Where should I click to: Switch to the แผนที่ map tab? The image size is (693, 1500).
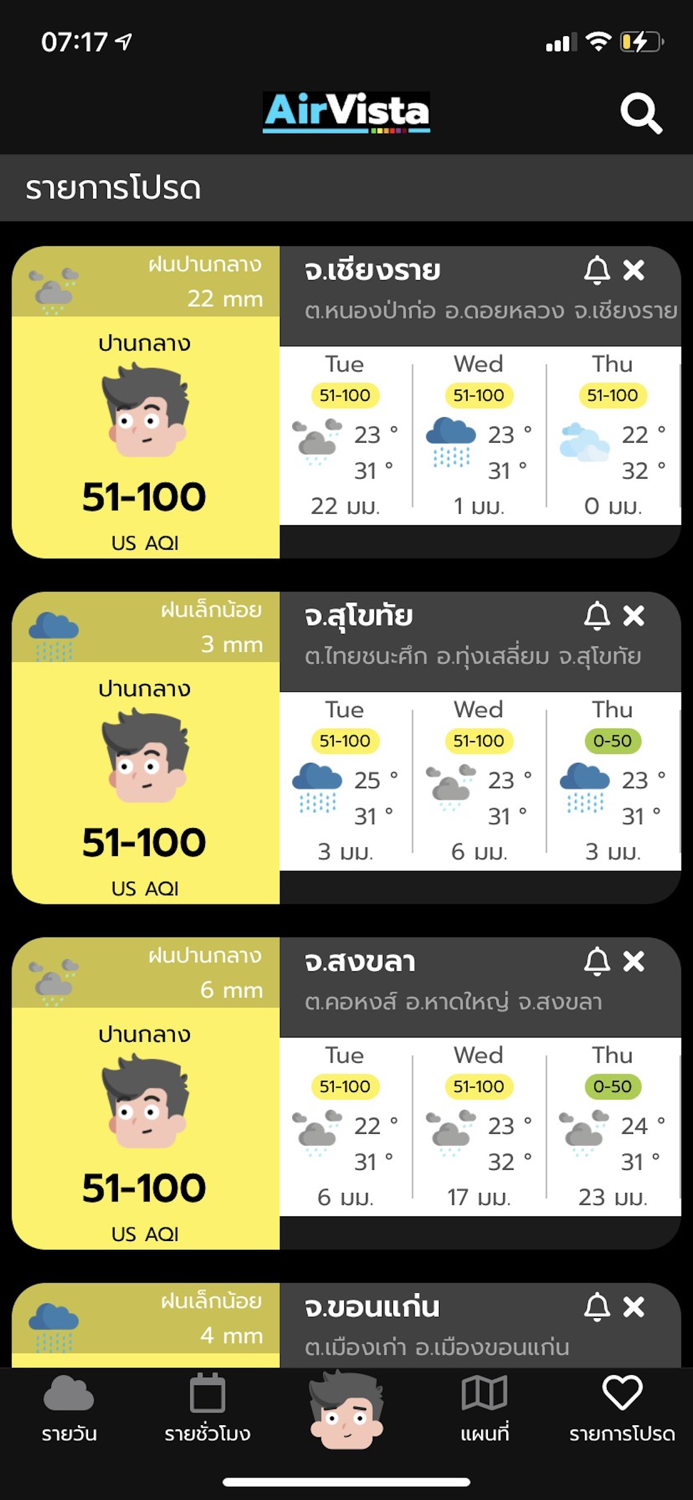(484, 1409)
